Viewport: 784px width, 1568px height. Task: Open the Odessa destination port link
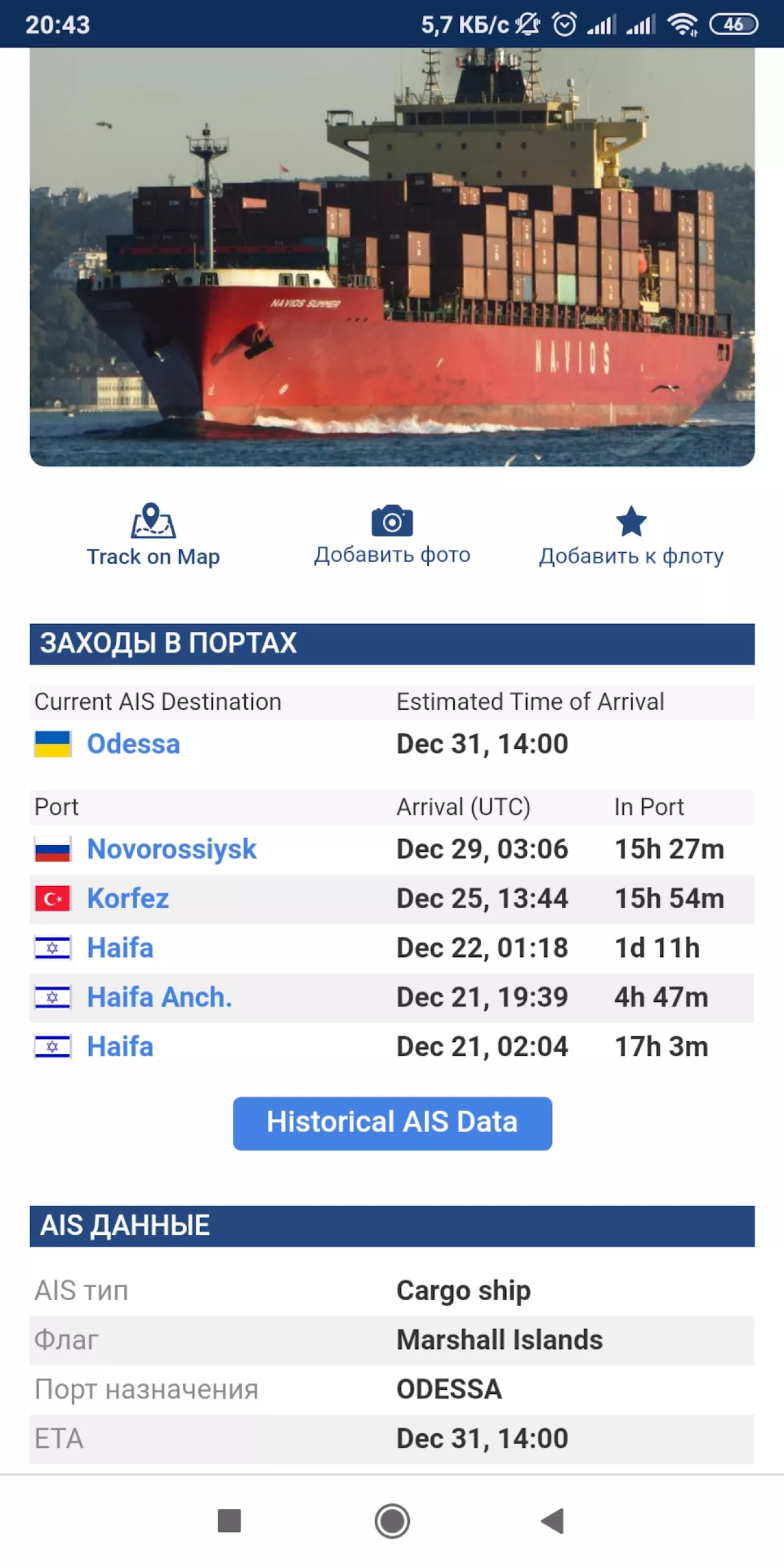133,744
